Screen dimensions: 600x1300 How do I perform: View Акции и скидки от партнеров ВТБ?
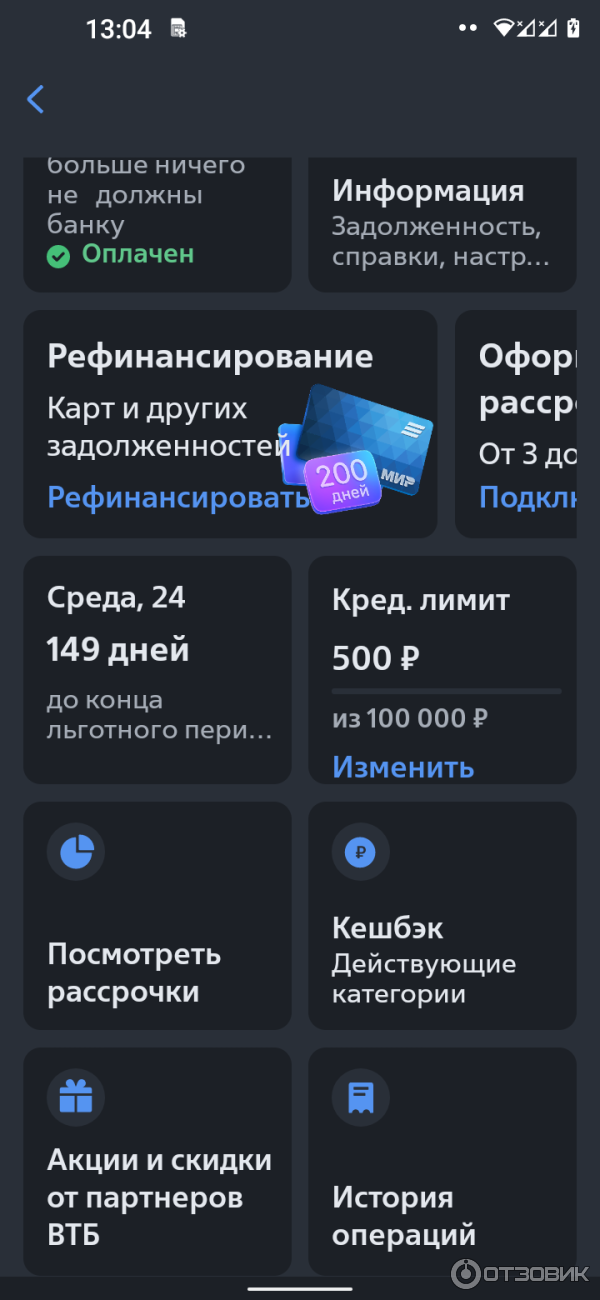coord(157,1160)
